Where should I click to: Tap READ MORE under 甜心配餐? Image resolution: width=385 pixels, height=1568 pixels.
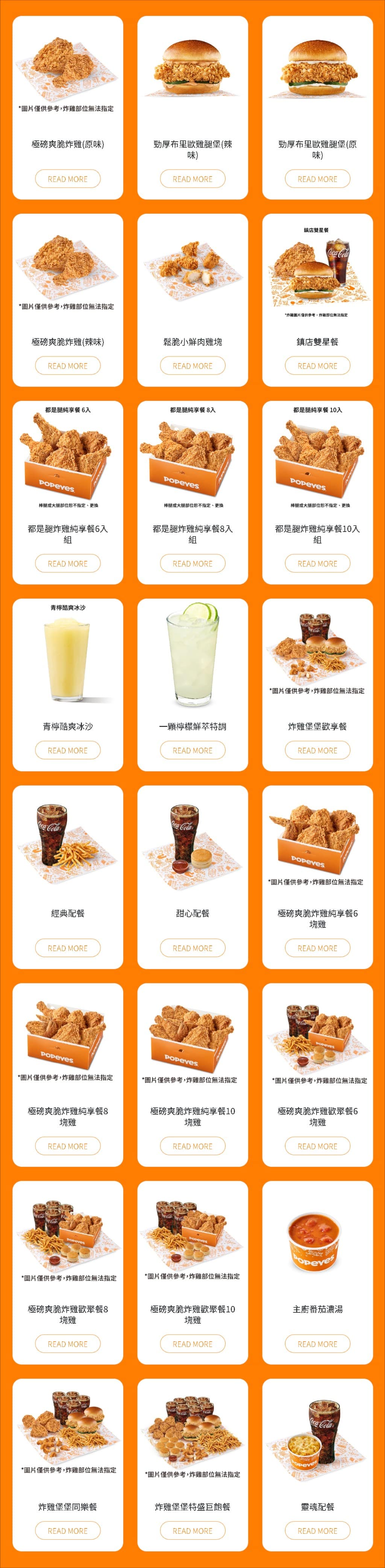(192, 948)
